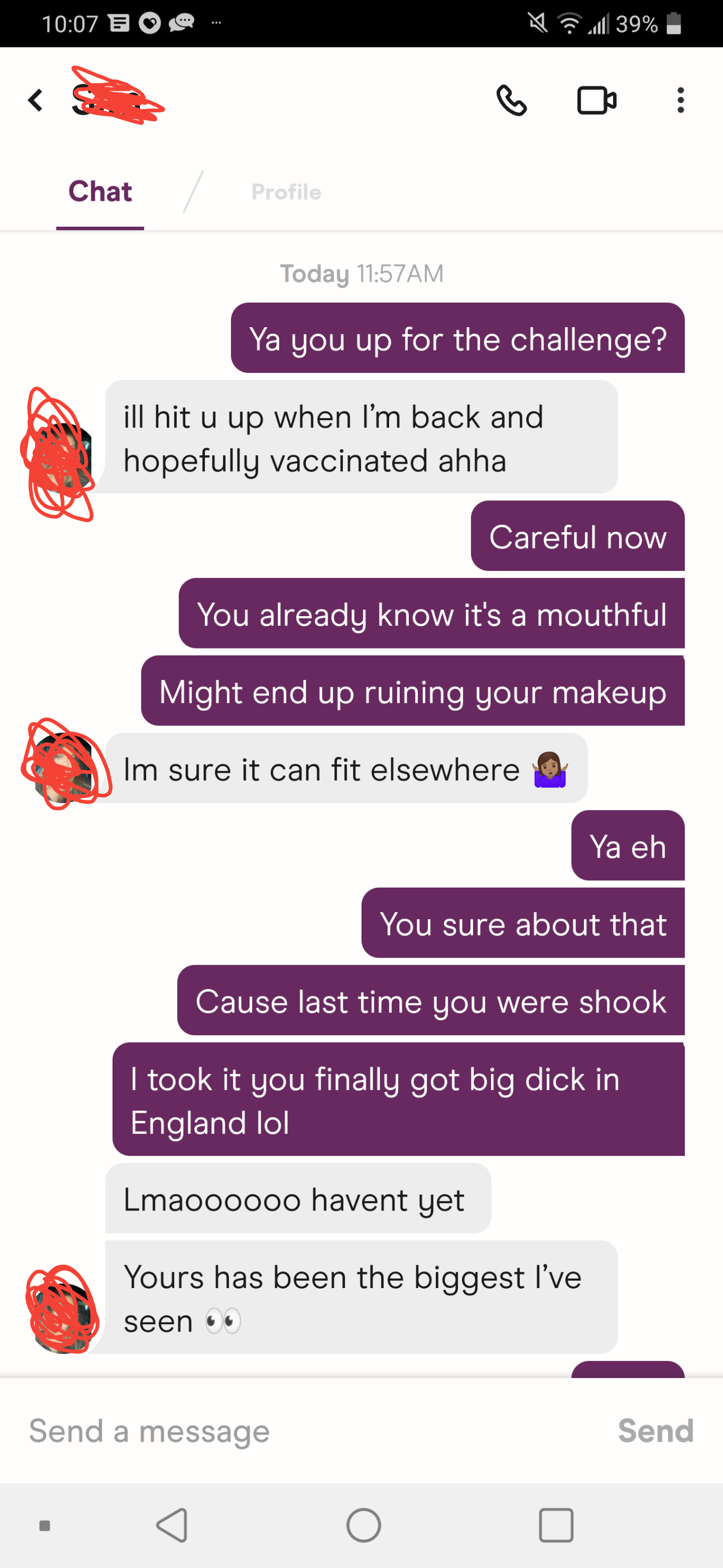Start a video call
The width and height of the screenshot is (723, 1568).
[596, 100]
